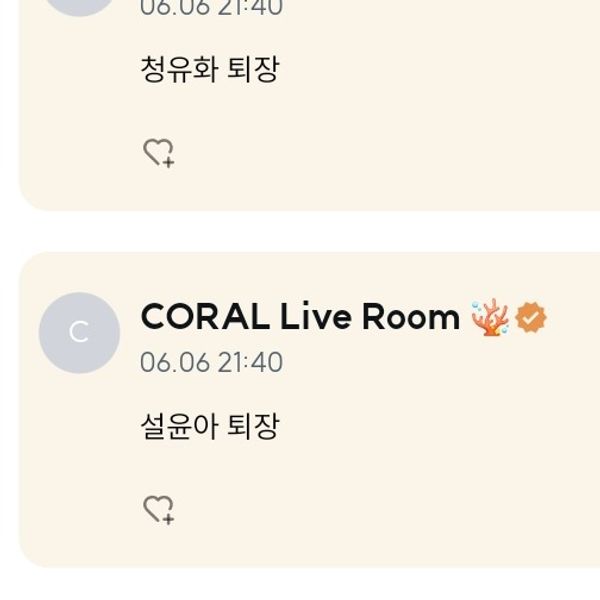Open CORAL Live Room profile avatar
600x600 pixels.
[79, 333]
